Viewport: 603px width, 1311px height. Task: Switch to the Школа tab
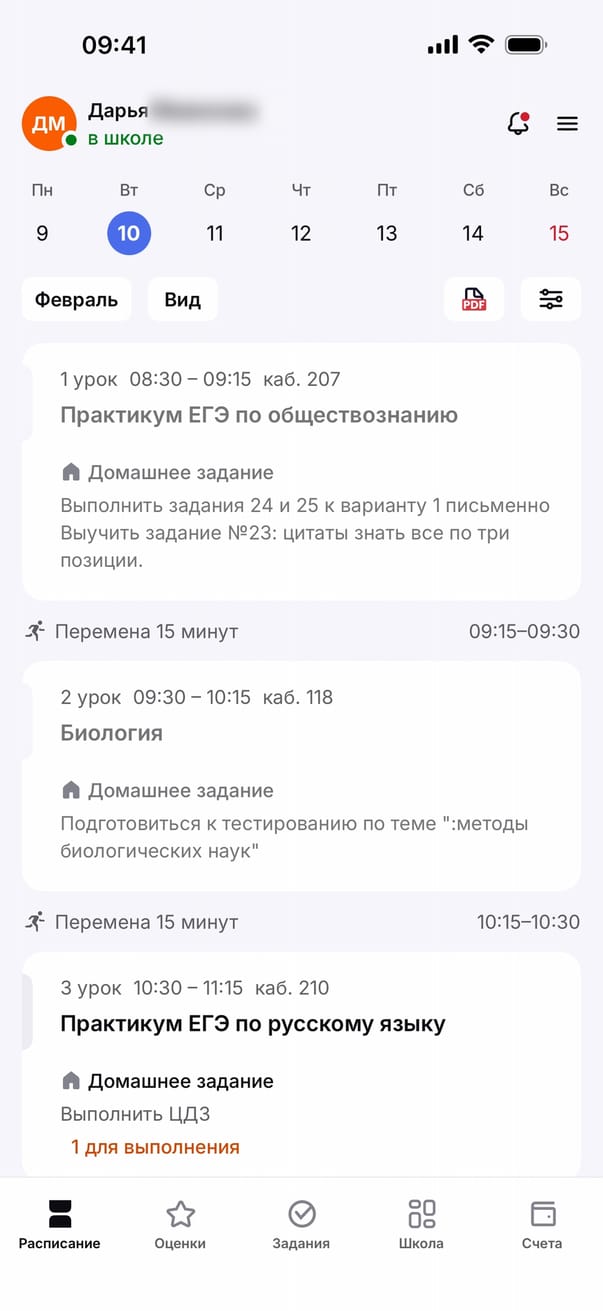[x=422, y=1225]
